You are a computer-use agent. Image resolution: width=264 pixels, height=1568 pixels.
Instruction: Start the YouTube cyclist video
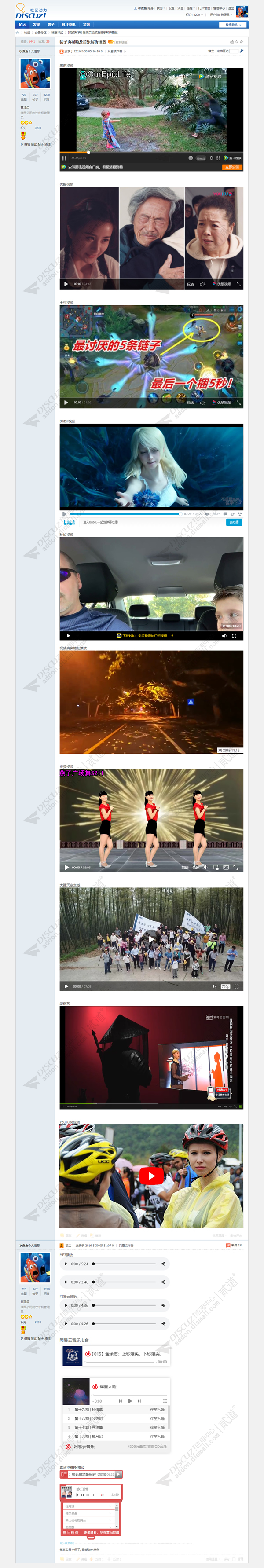pyautogui.click(x=151, y=1176)
